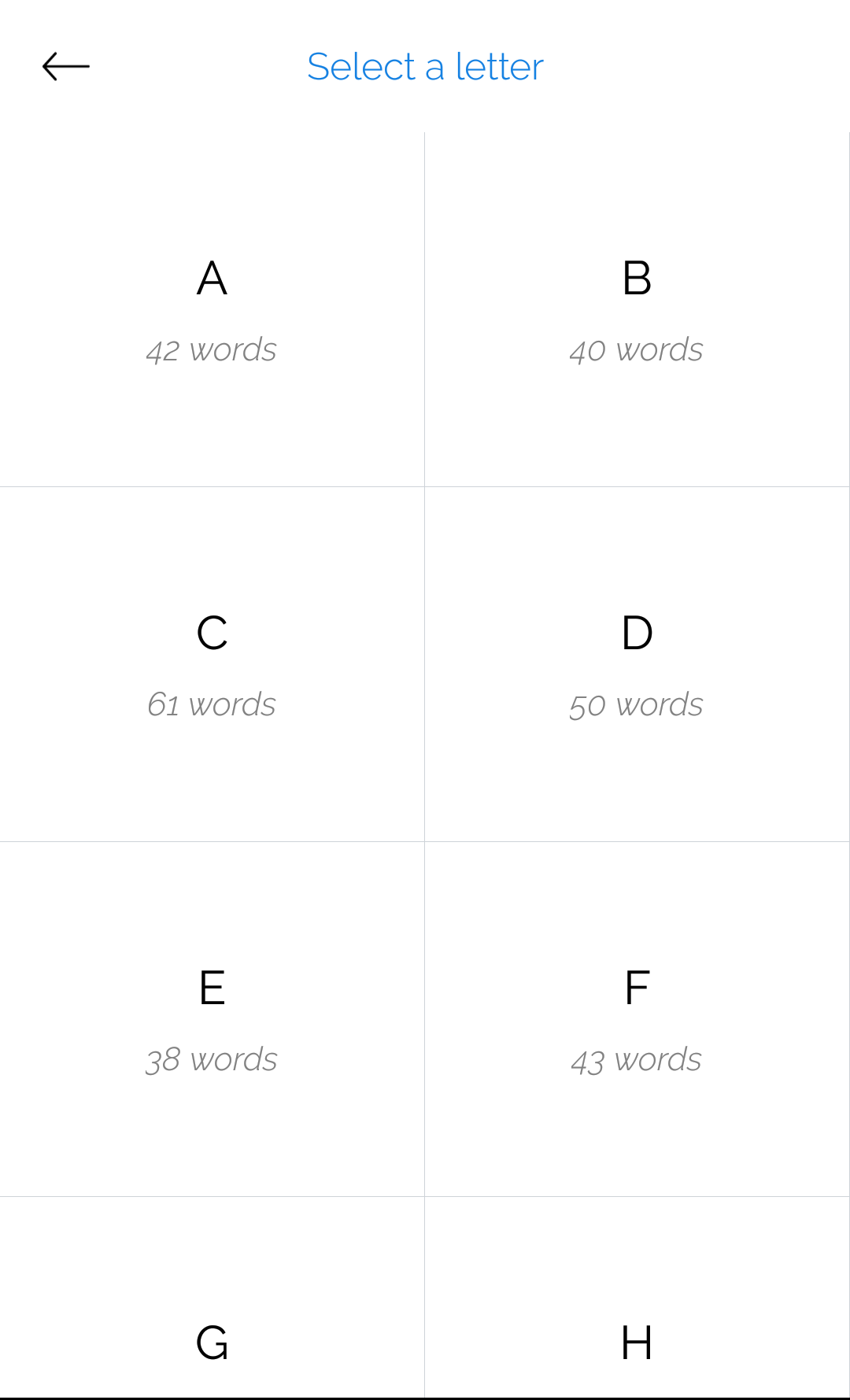Click the '38 words' label under E

click(211, 1059)
